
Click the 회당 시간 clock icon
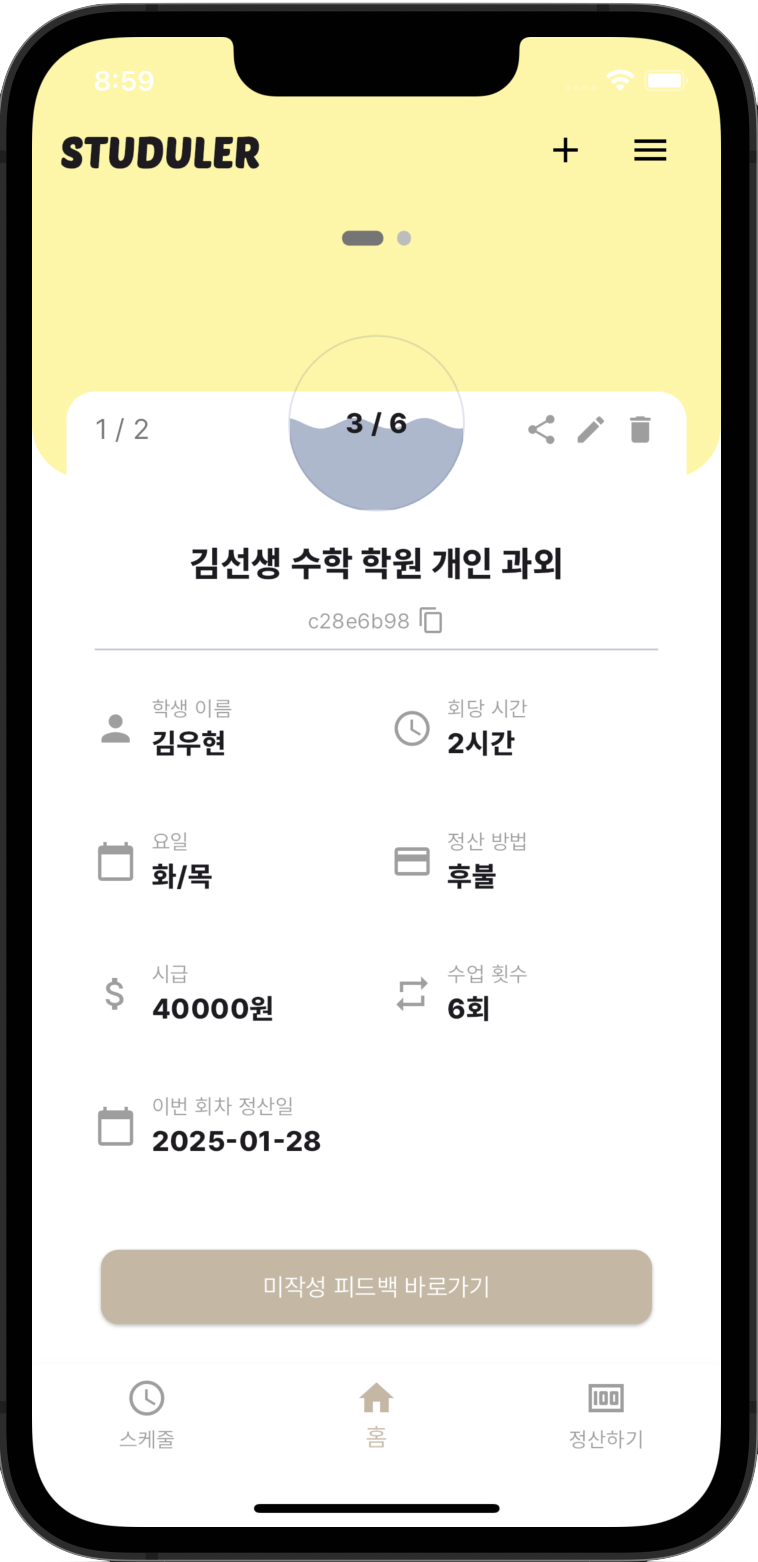pos(412,728)
